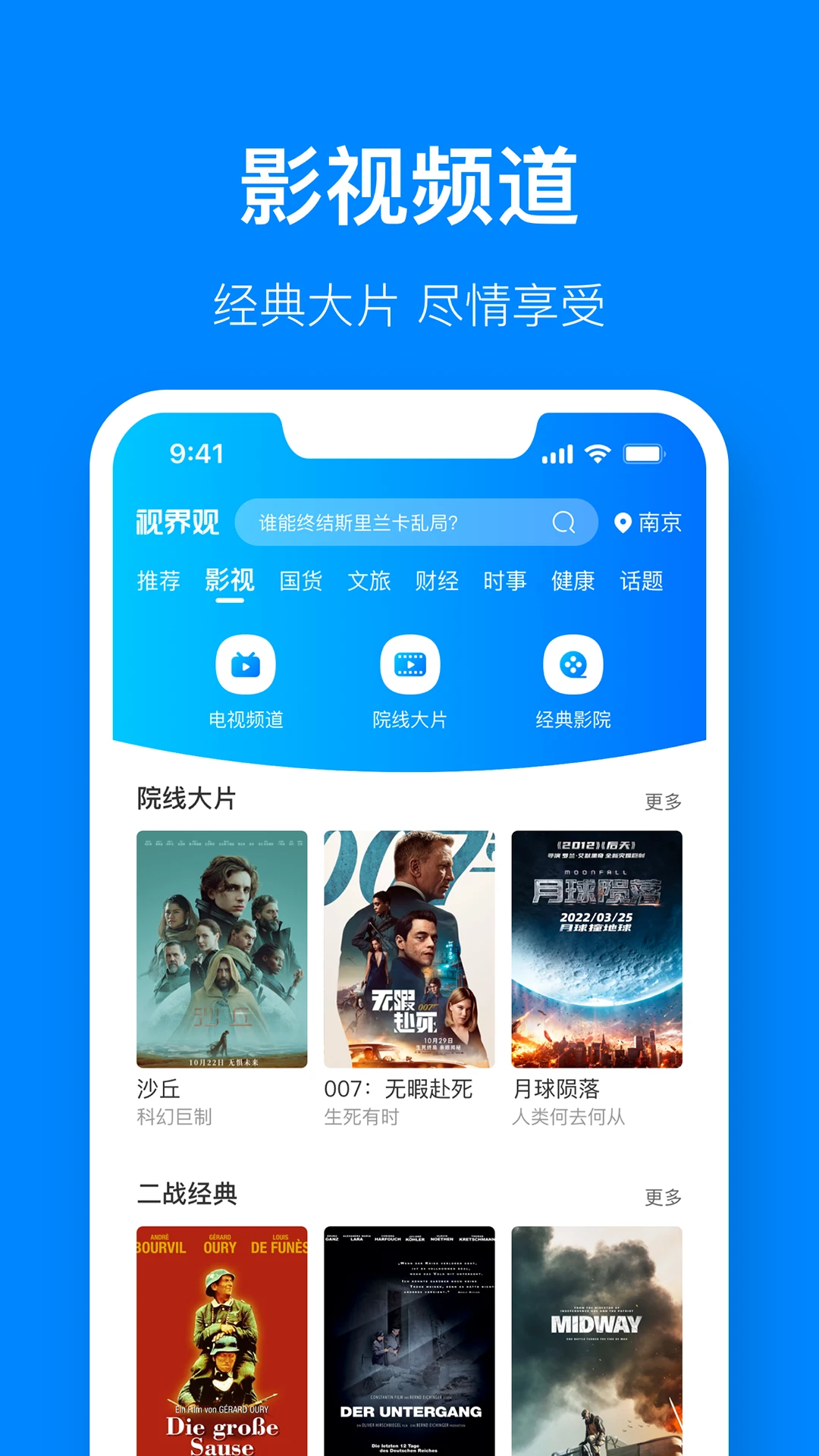
Task: Tap the Wi-Fi icon in the status bar
Action: [596, 453]
